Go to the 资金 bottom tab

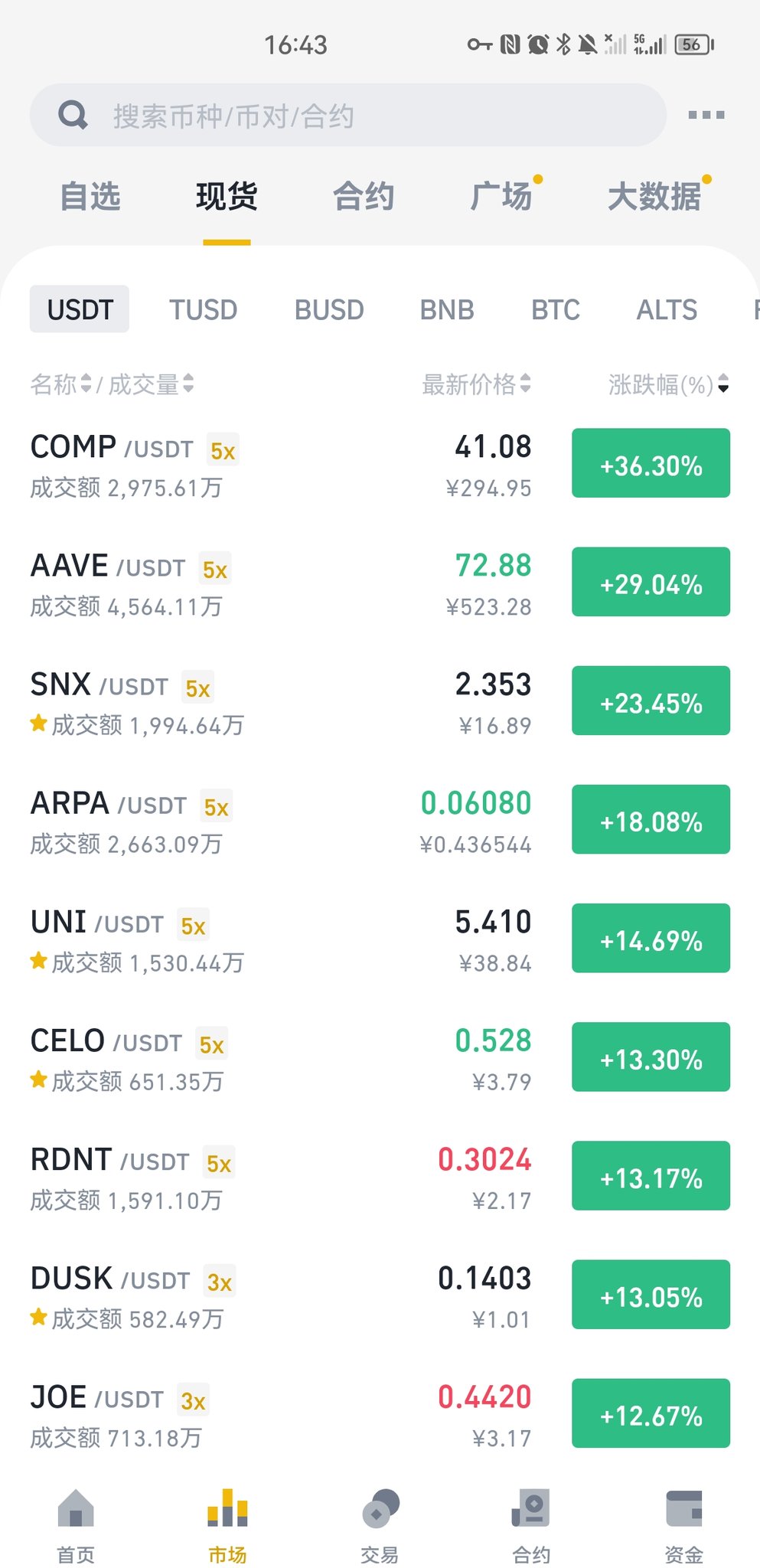(683, 1525)
